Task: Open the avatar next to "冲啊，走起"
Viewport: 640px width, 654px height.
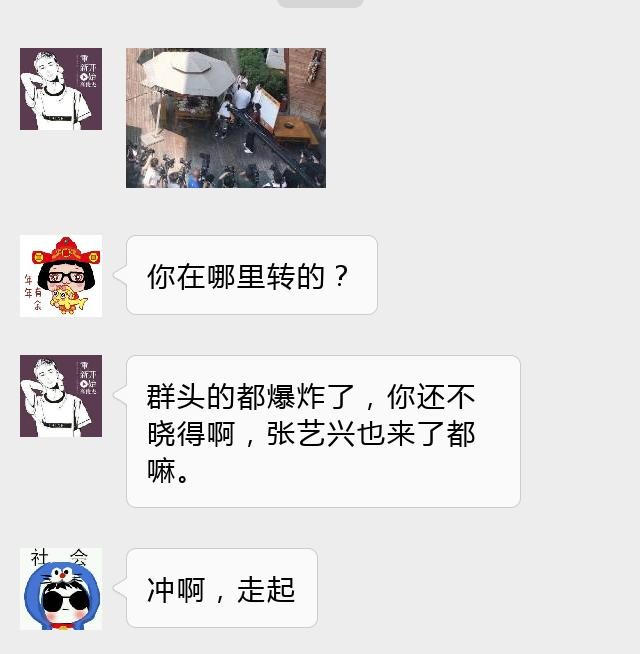Action: [x=61, y=589]
